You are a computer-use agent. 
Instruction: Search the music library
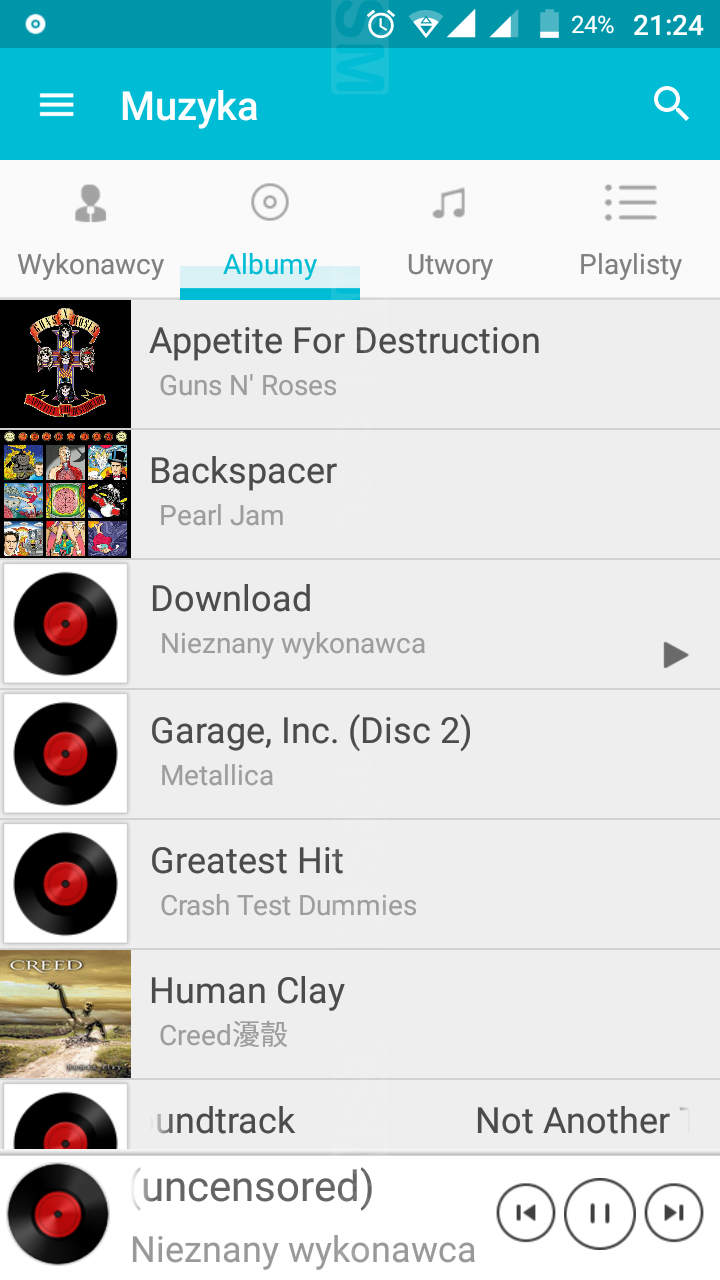tap(671, 104)
